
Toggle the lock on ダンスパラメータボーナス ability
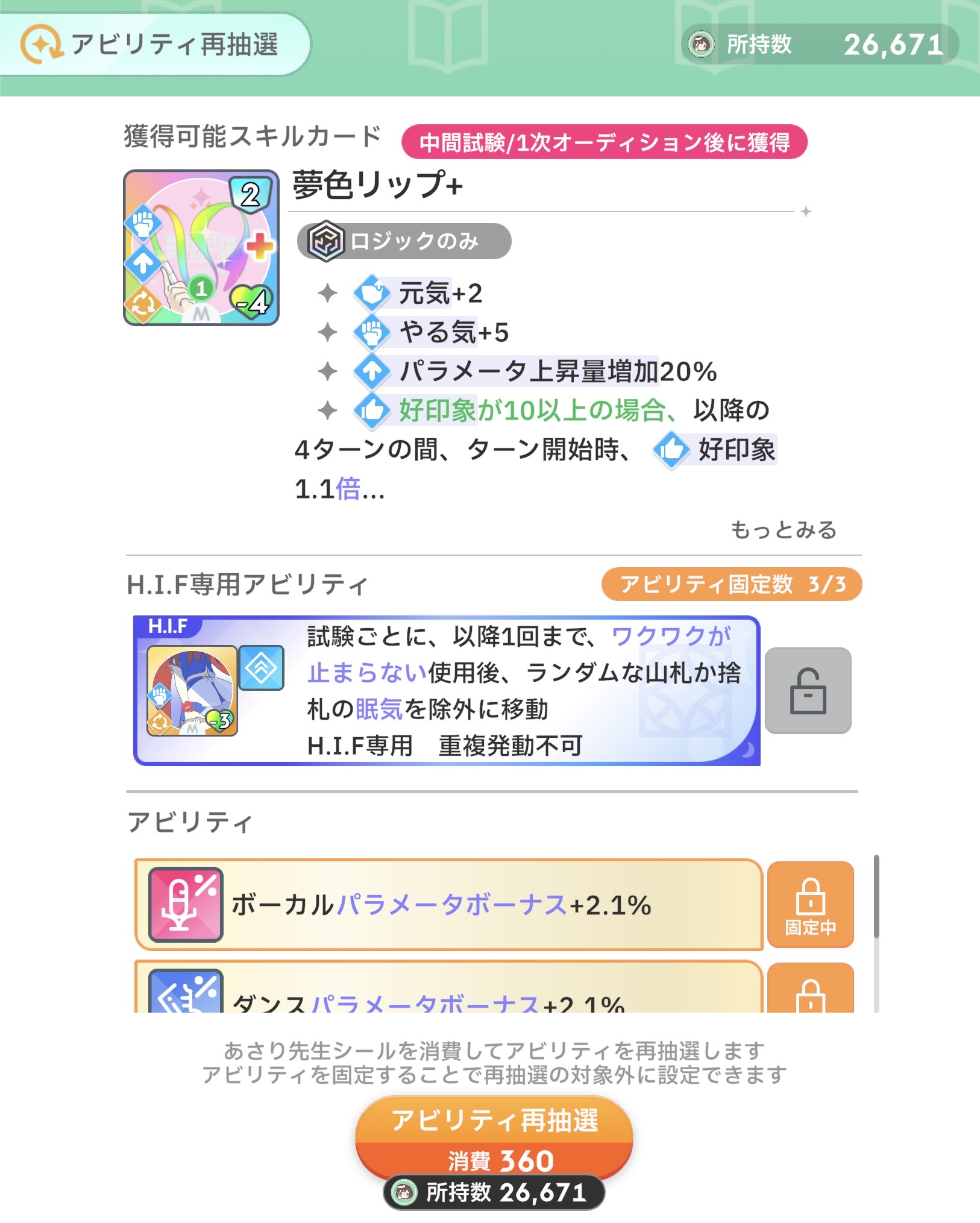tap(810, 989)
